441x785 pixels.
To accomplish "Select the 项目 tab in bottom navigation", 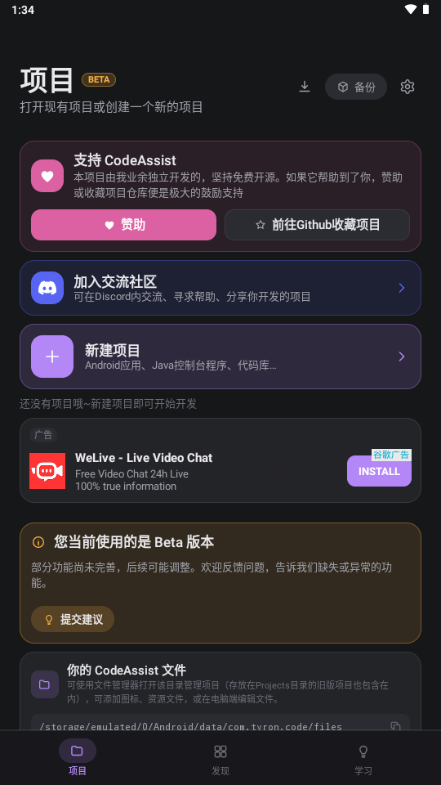I will [77, 759].
